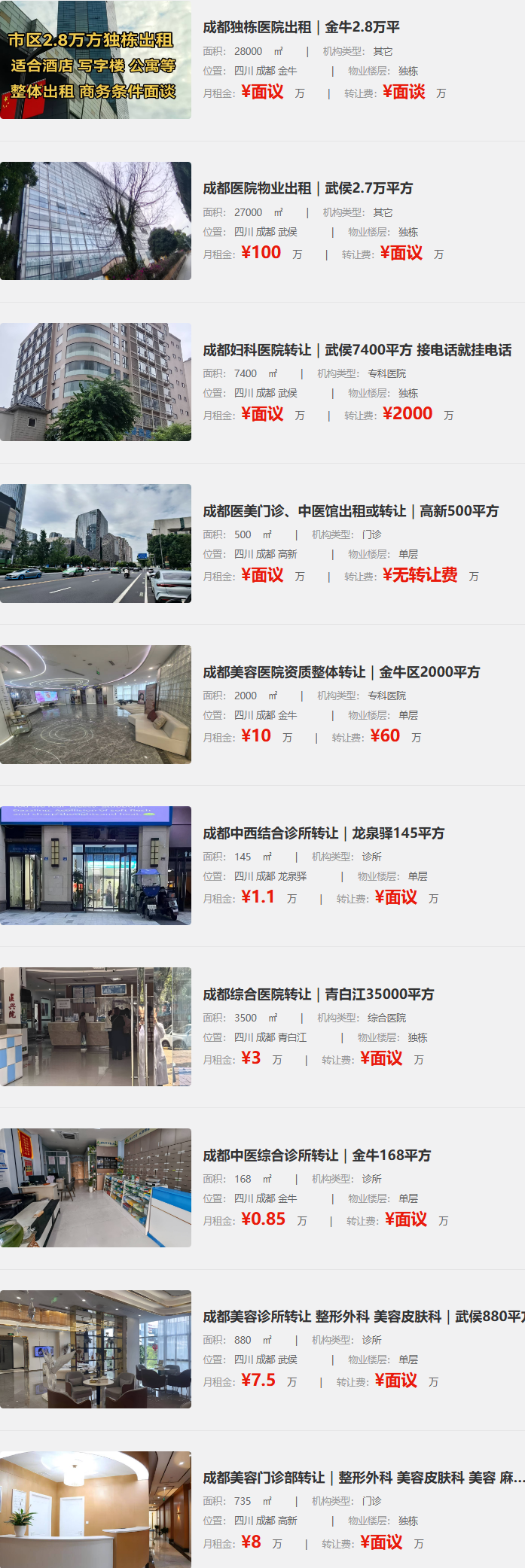Open 成都综合医院转让 青白江35000平方 listing
525x1568 pixels.
pos(318,994)
